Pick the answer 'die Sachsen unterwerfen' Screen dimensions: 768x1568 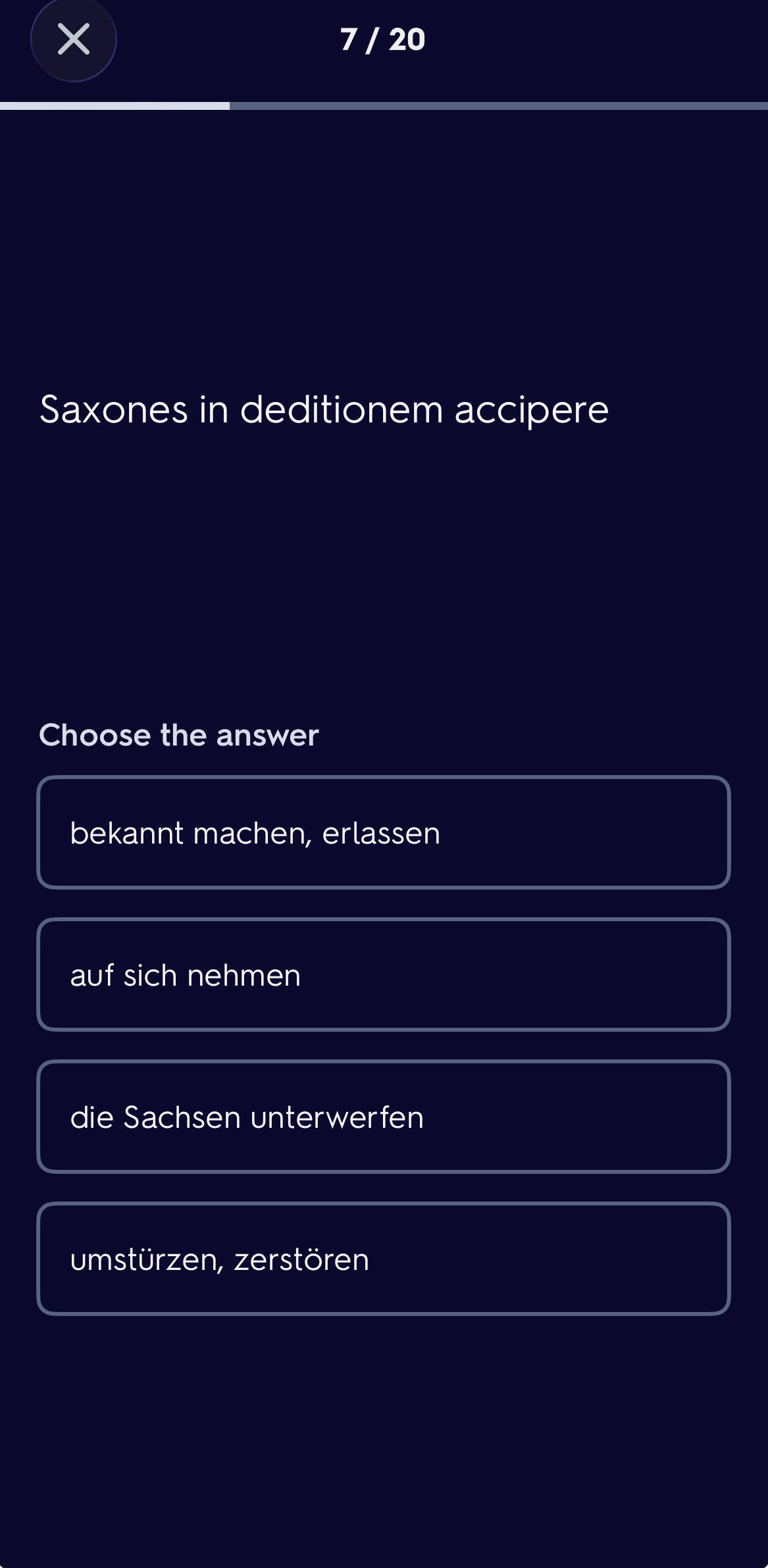[x=383, y=1117]
